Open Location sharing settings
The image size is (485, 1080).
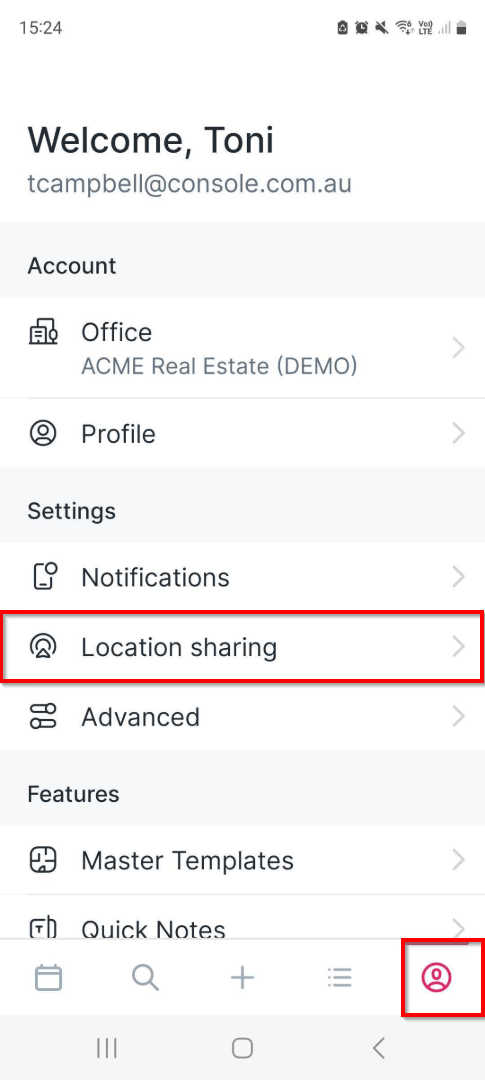[x=242, y=647]
